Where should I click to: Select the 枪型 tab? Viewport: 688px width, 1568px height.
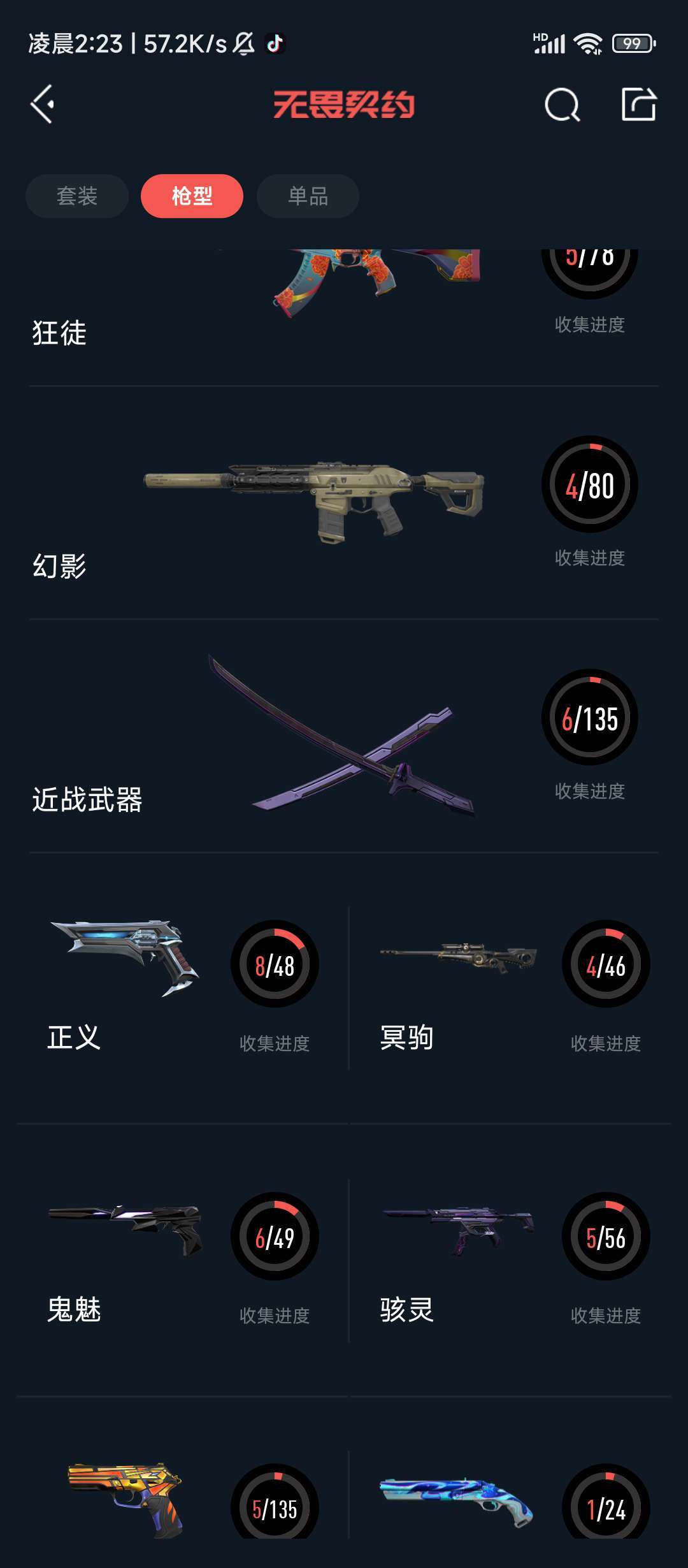point(192,196)
